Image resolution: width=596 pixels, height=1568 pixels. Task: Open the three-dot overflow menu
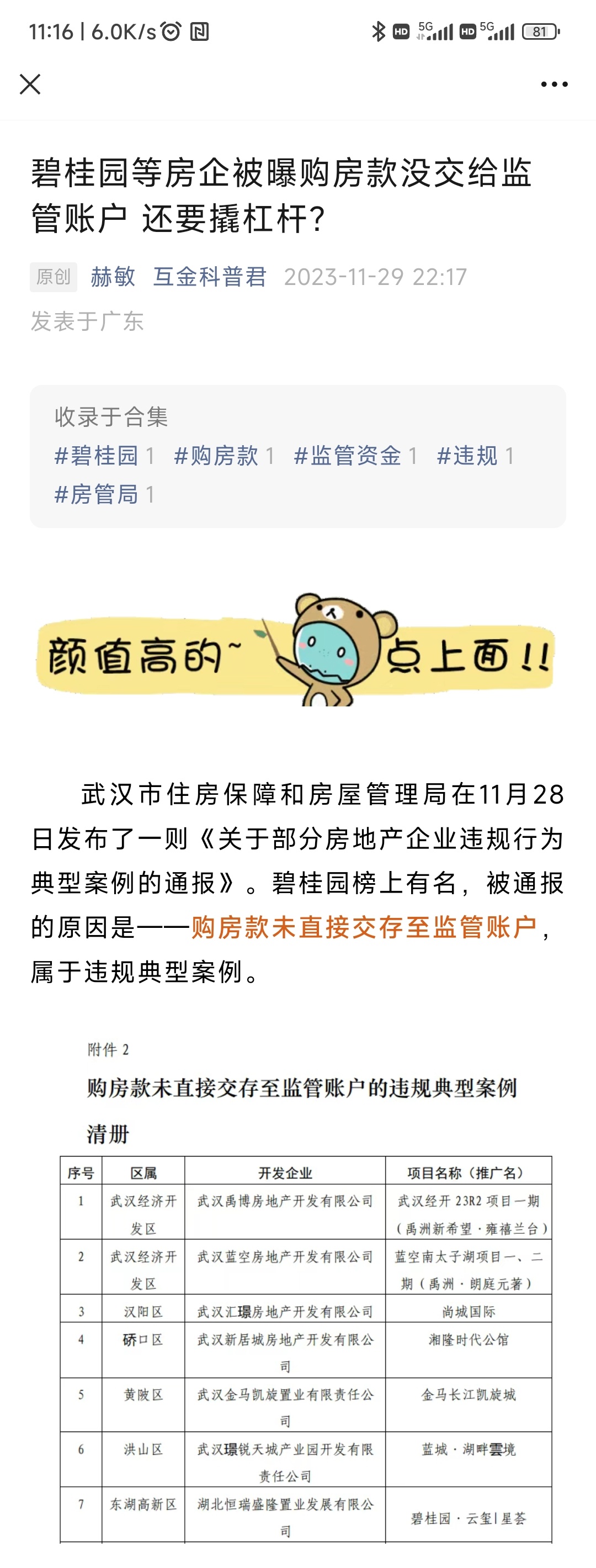(x=554, y=85)
